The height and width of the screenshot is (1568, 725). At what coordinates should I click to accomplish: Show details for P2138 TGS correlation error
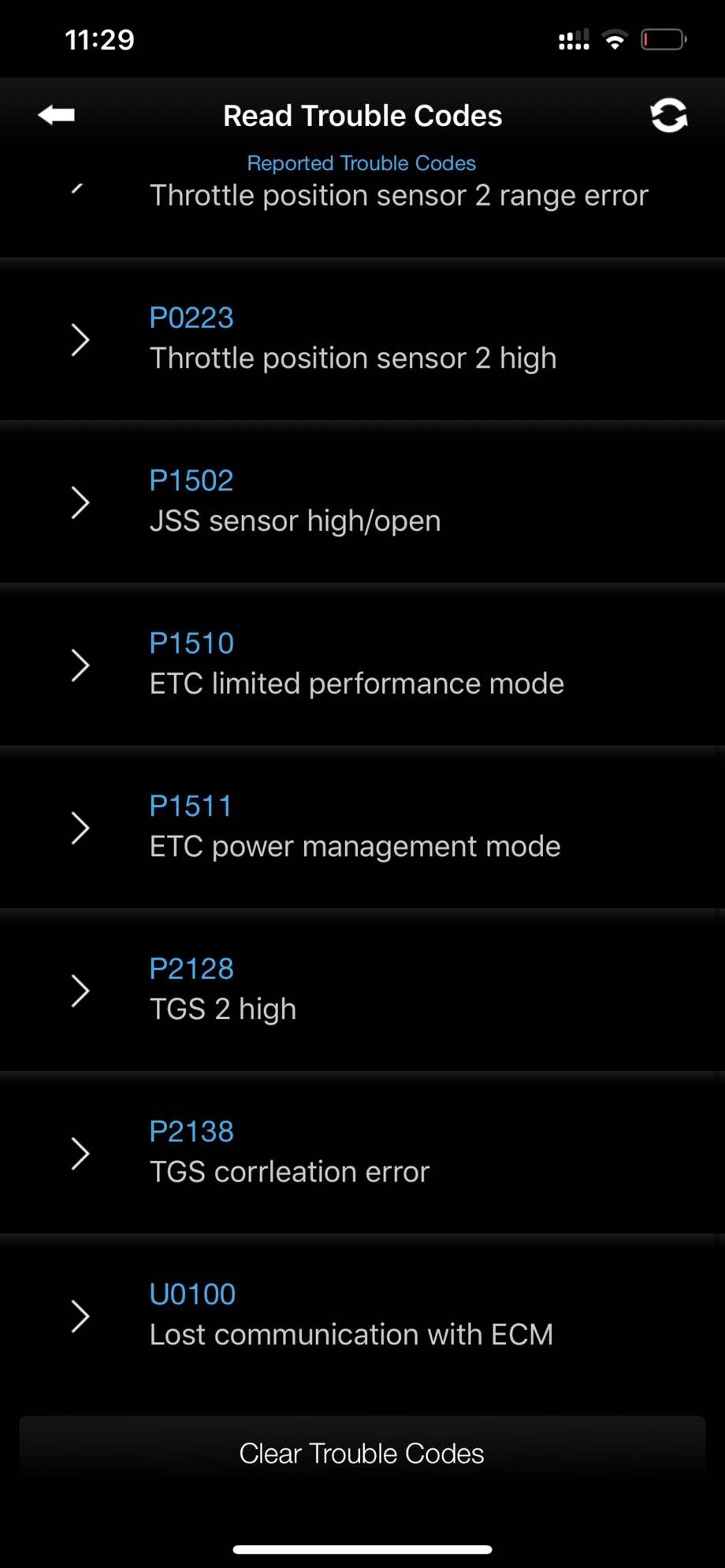(x=362, y=1152)
